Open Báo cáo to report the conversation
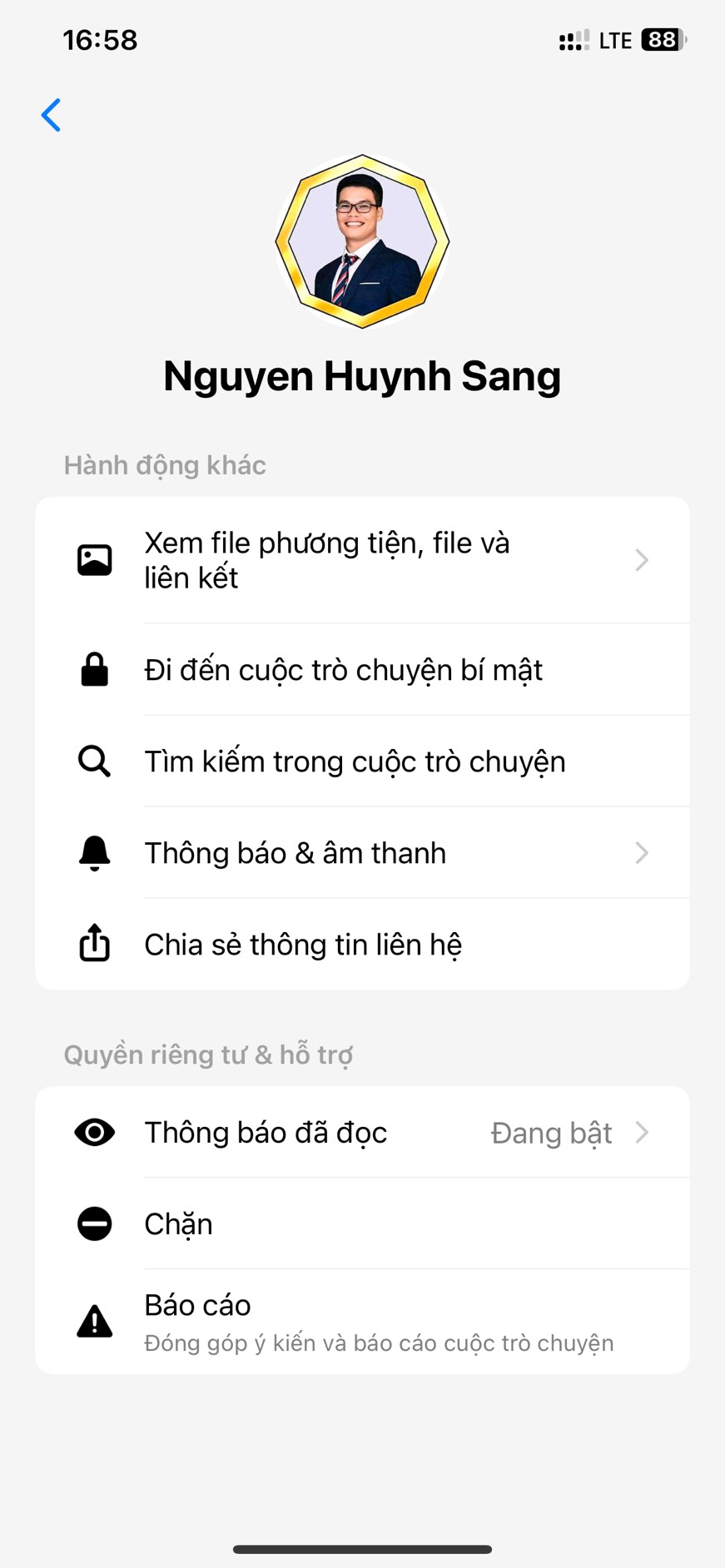Viewport: 725px width, 1568px height. (x=362, y=1322)
